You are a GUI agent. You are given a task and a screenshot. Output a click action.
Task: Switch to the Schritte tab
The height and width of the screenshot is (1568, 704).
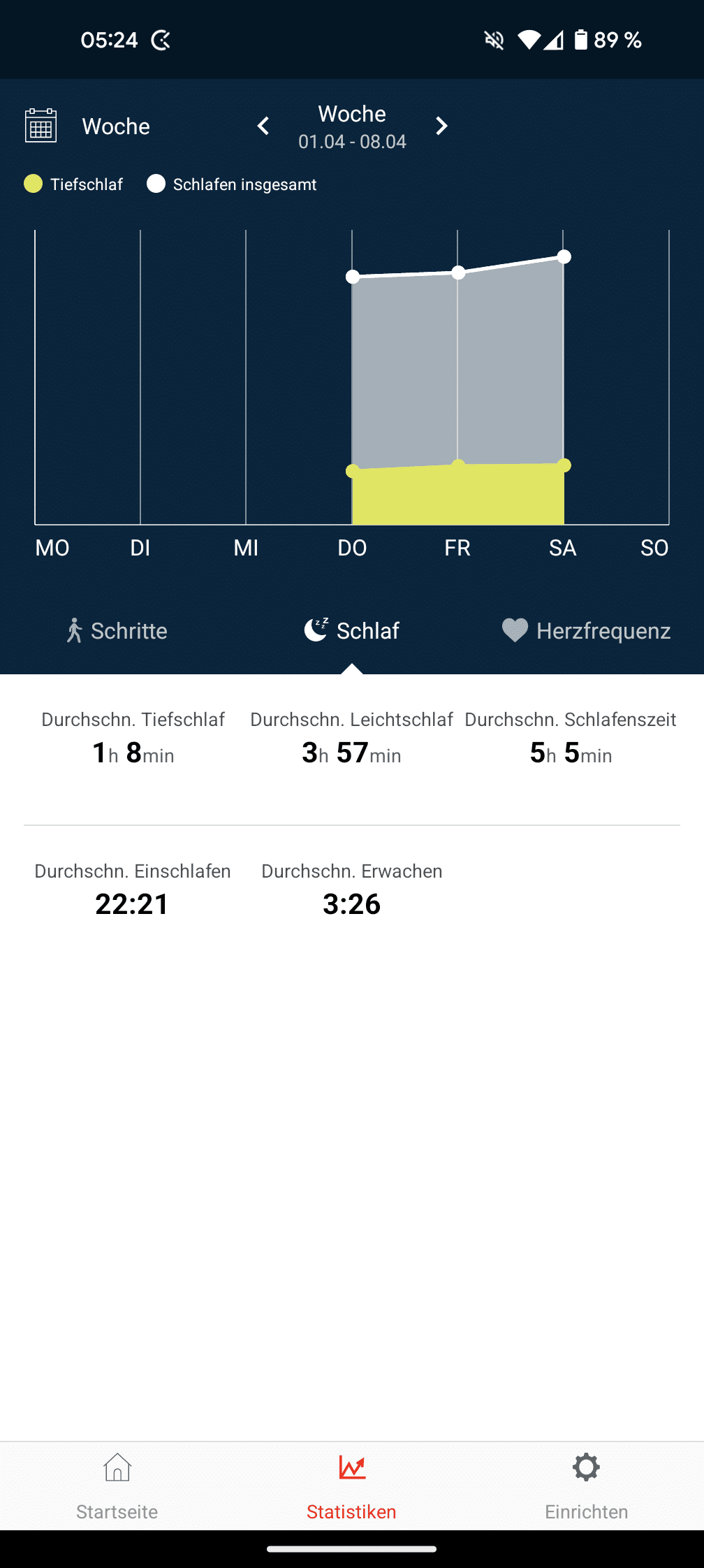click(x=117, y=631)
